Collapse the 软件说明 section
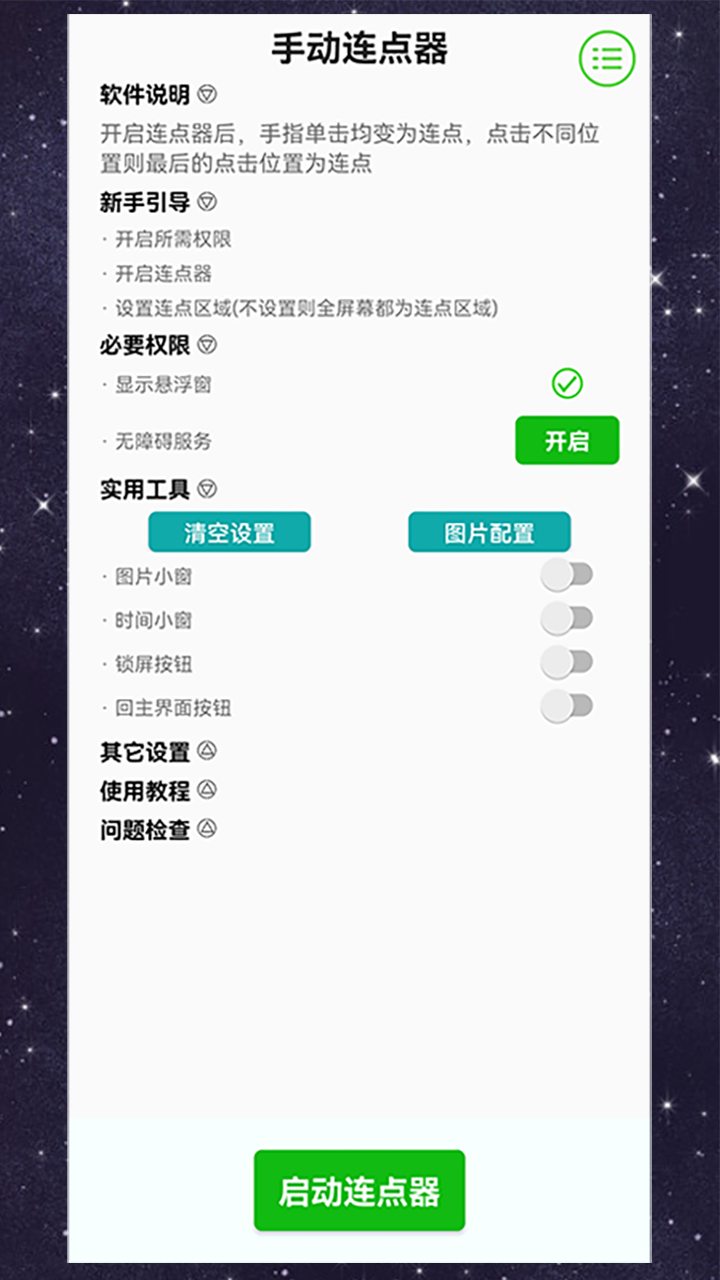The height and width of the screenshot is (1280, 720). pyautogui.click(x=207, y=95)
